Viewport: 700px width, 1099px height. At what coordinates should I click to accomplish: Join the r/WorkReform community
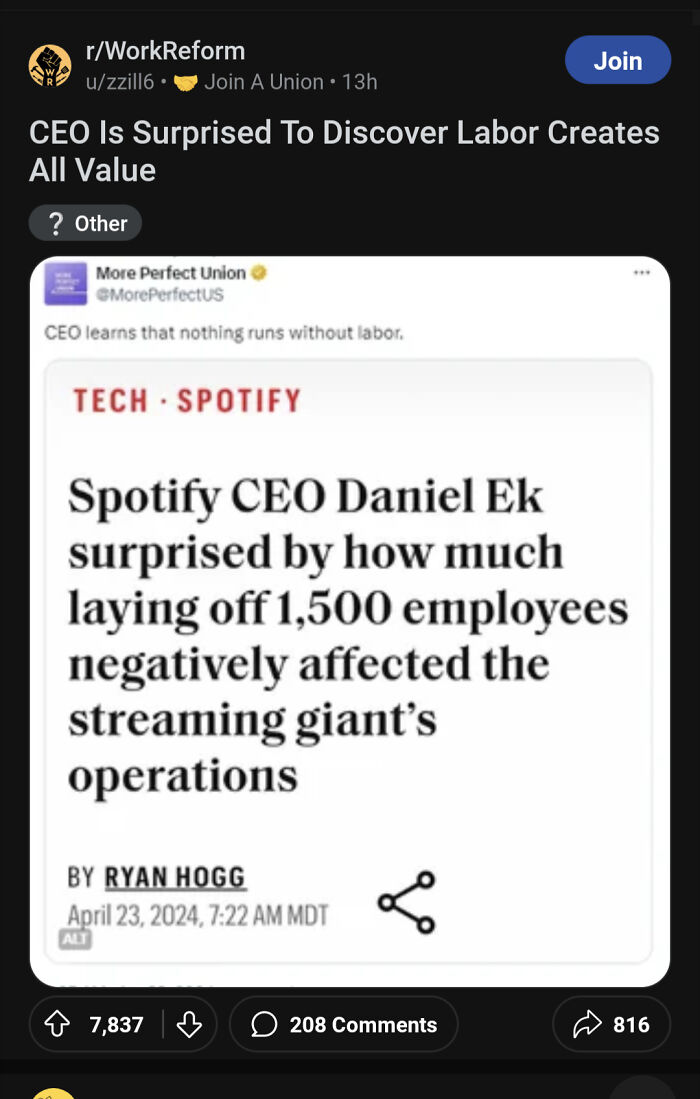(617, 60)
